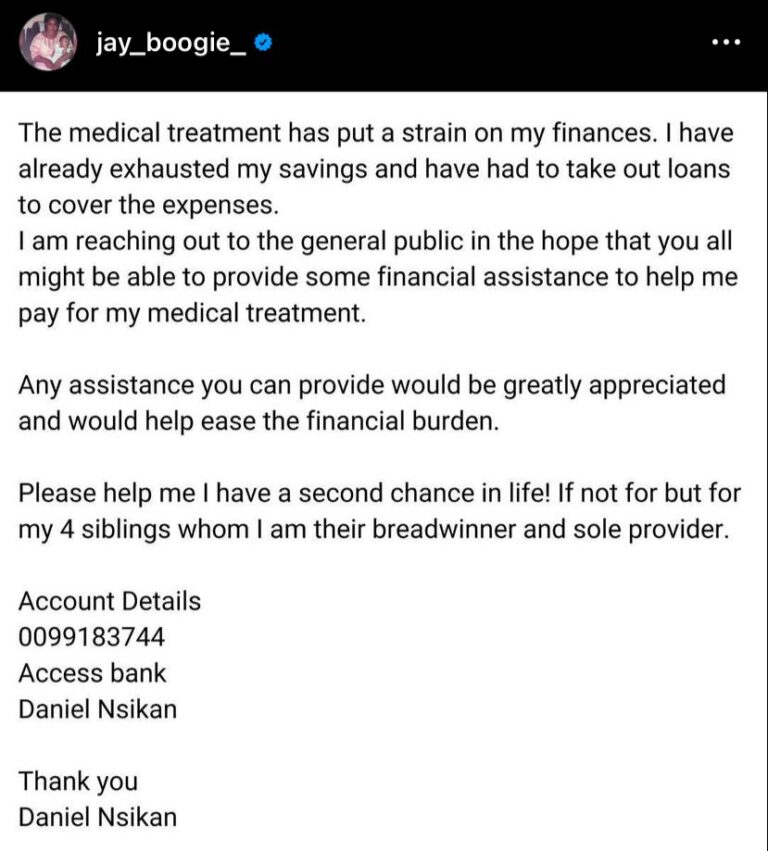Open the jay_boogie_ profile via username
The height and width of the screenshot is (851, 768).
(x=170, y=43)
